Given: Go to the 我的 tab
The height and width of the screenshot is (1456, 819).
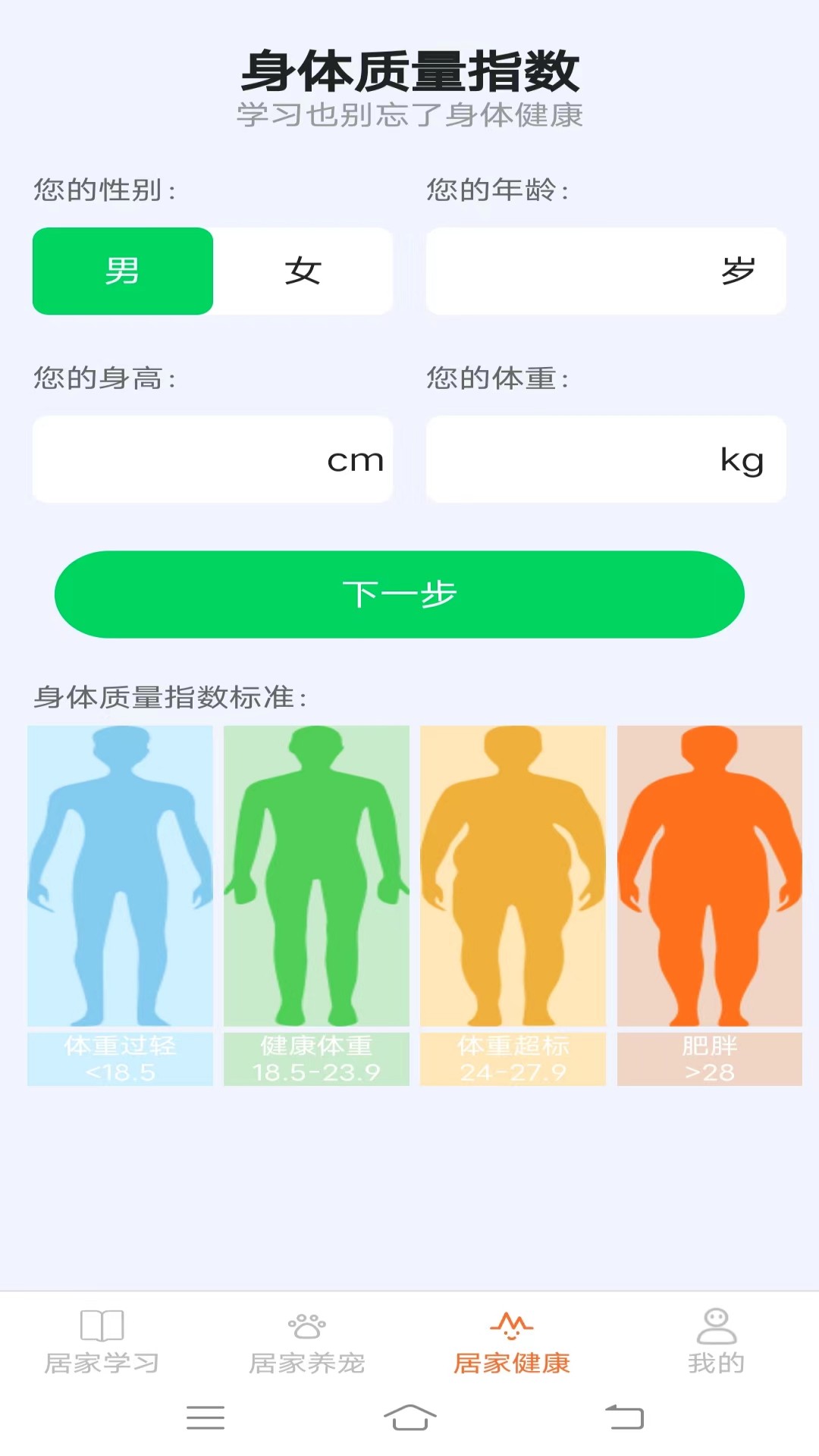Looking at the screenshot, I should pyautogui.click(x=716, y=1342).
